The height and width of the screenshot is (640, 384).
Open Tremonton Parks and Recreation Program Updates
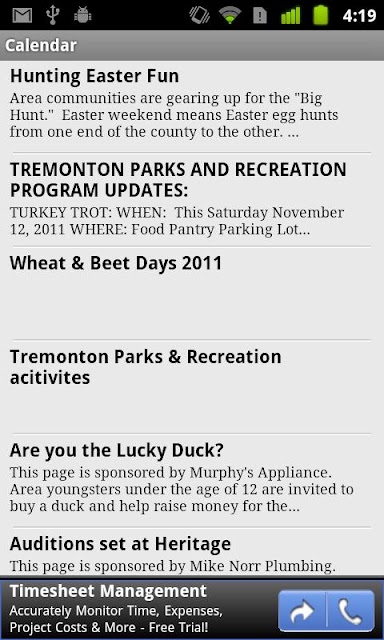click(192, 200)
